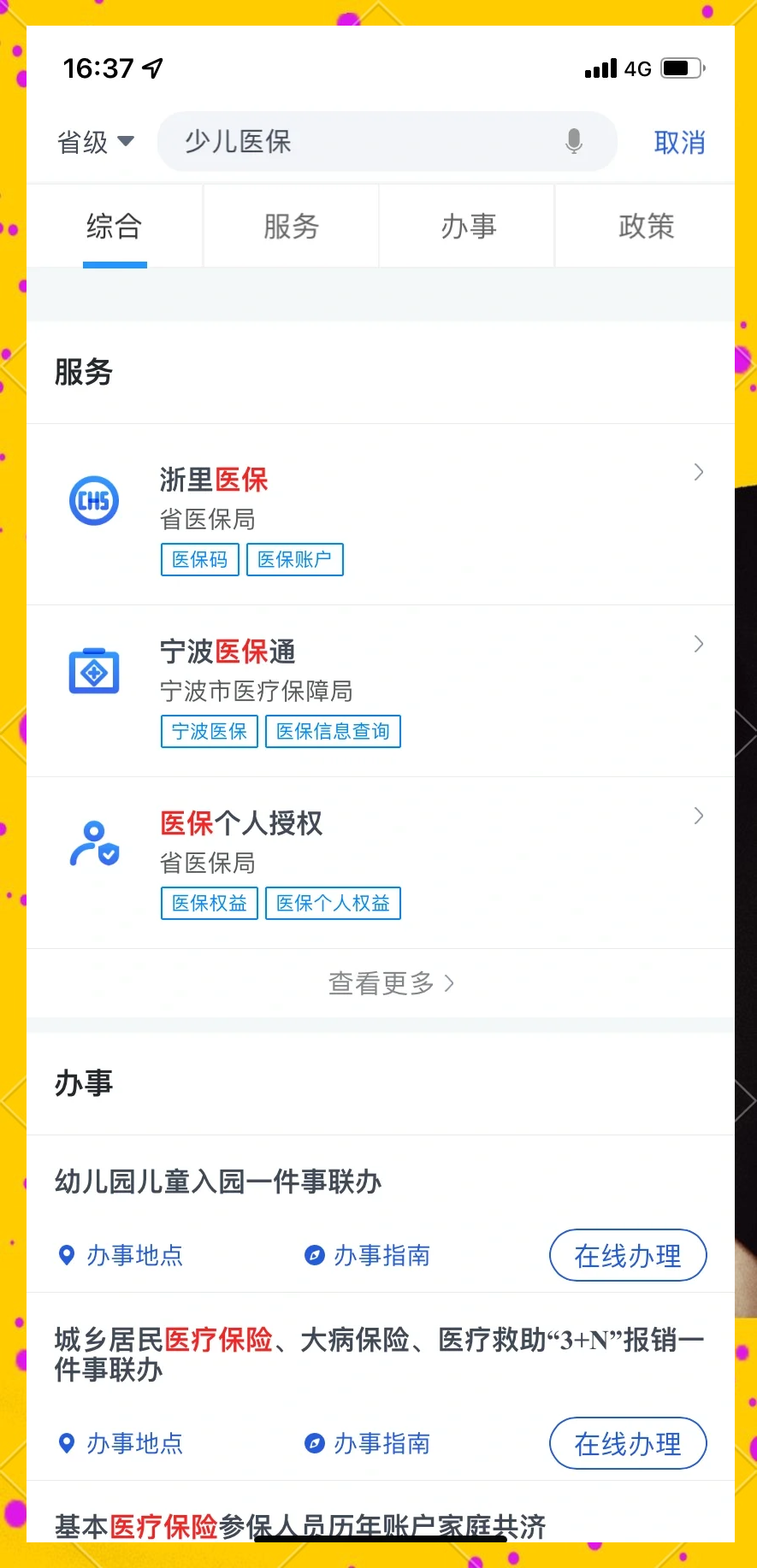Switch to the 政策 tab
757x1568 pixels.
[x=646, y=226]
